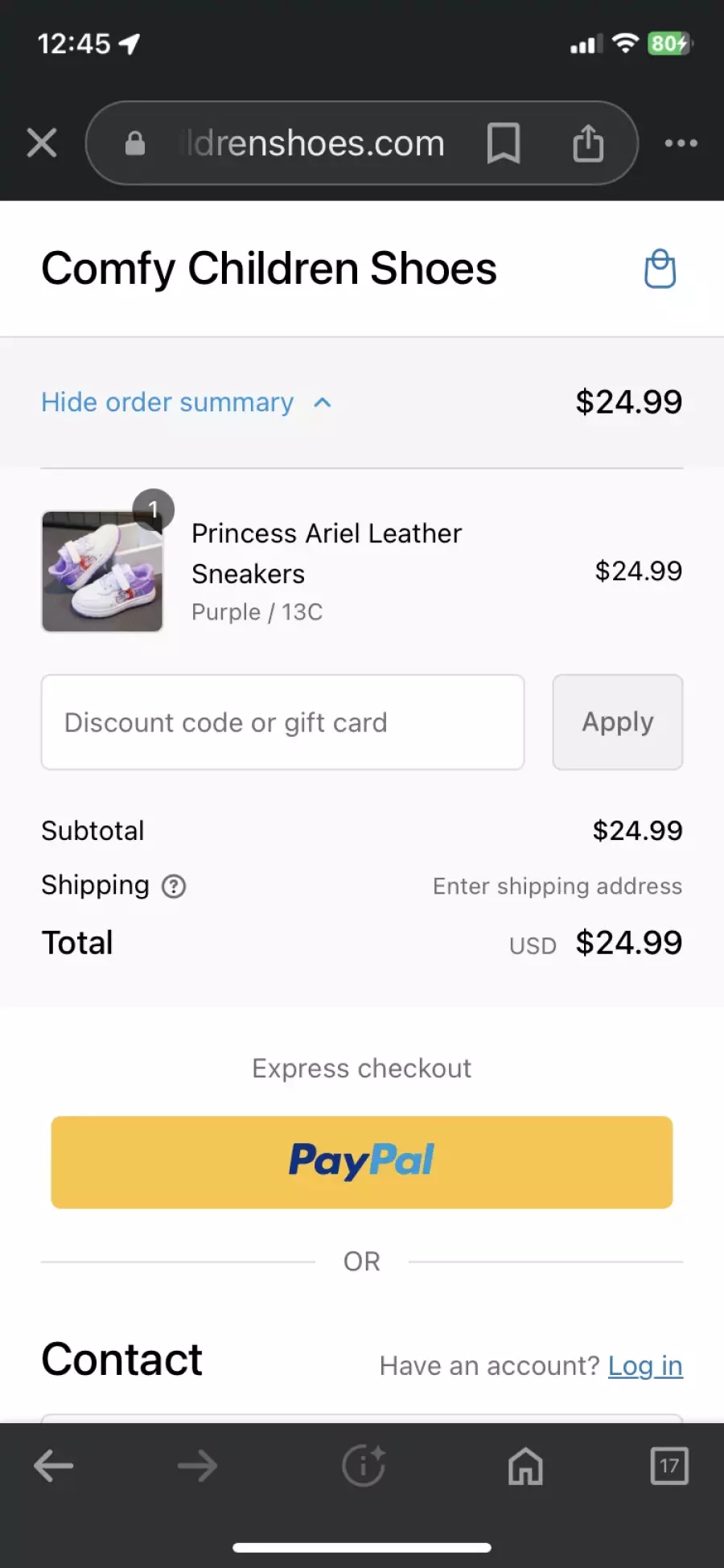Tap the address bar URL
The height and width of the screenshot is (1568, 724).
[315, 143]
